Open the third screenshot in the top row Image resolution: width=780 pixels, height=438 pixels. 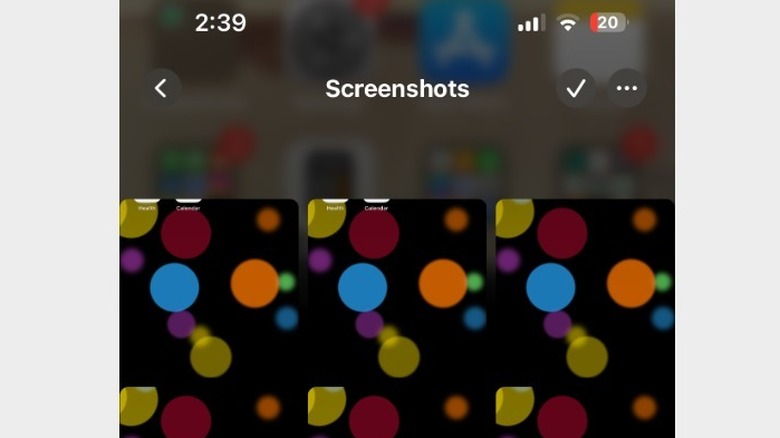(x=584, y=290)
